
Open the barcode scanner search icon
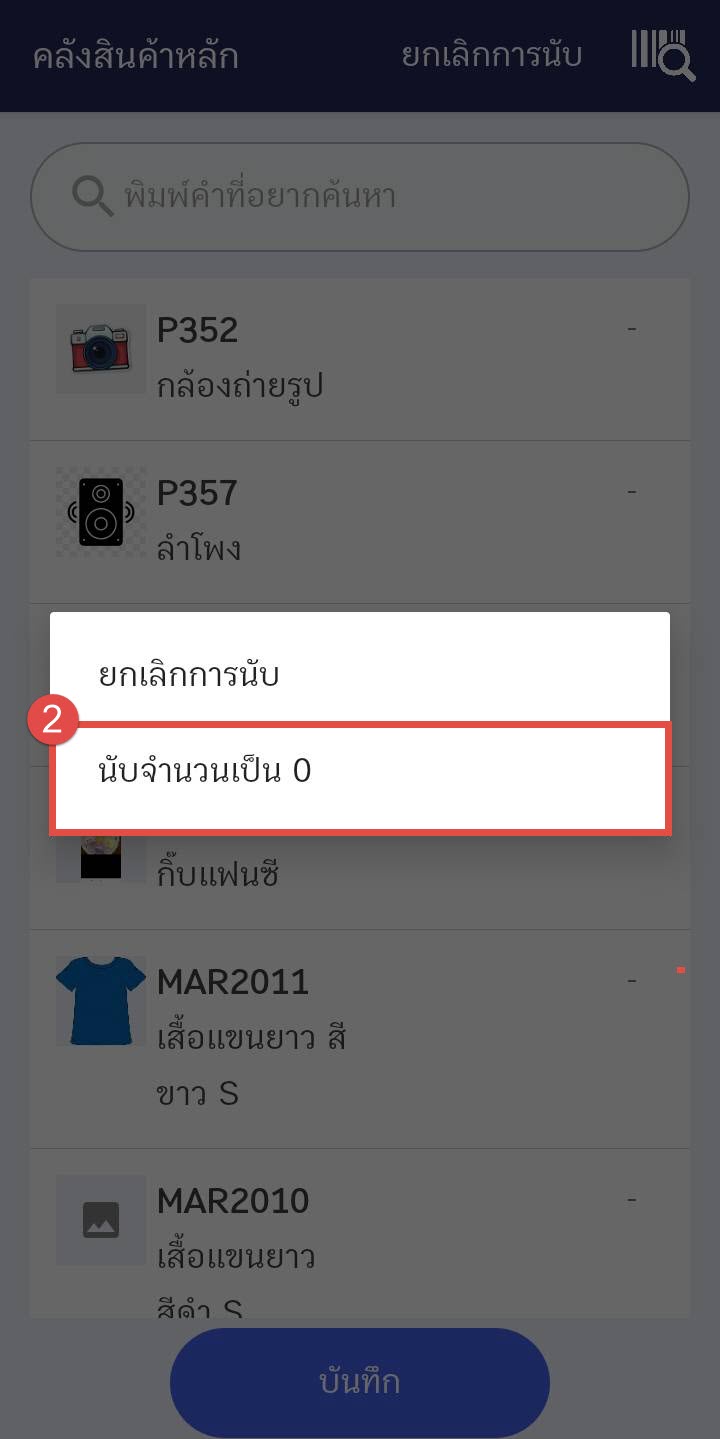click(662, 55)
